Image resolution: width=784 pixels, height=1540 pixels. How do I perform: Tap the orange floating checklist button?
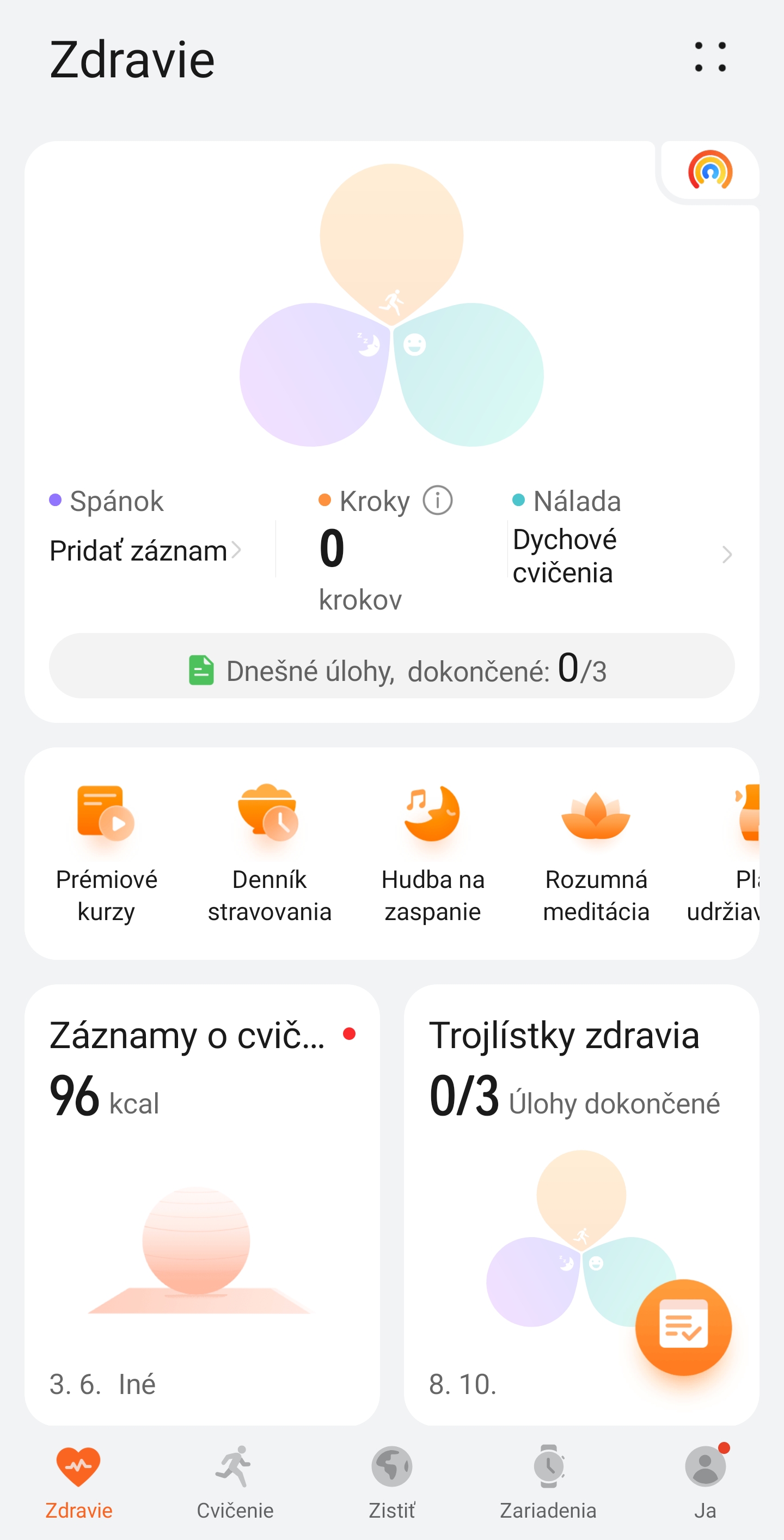point(683,1327)
